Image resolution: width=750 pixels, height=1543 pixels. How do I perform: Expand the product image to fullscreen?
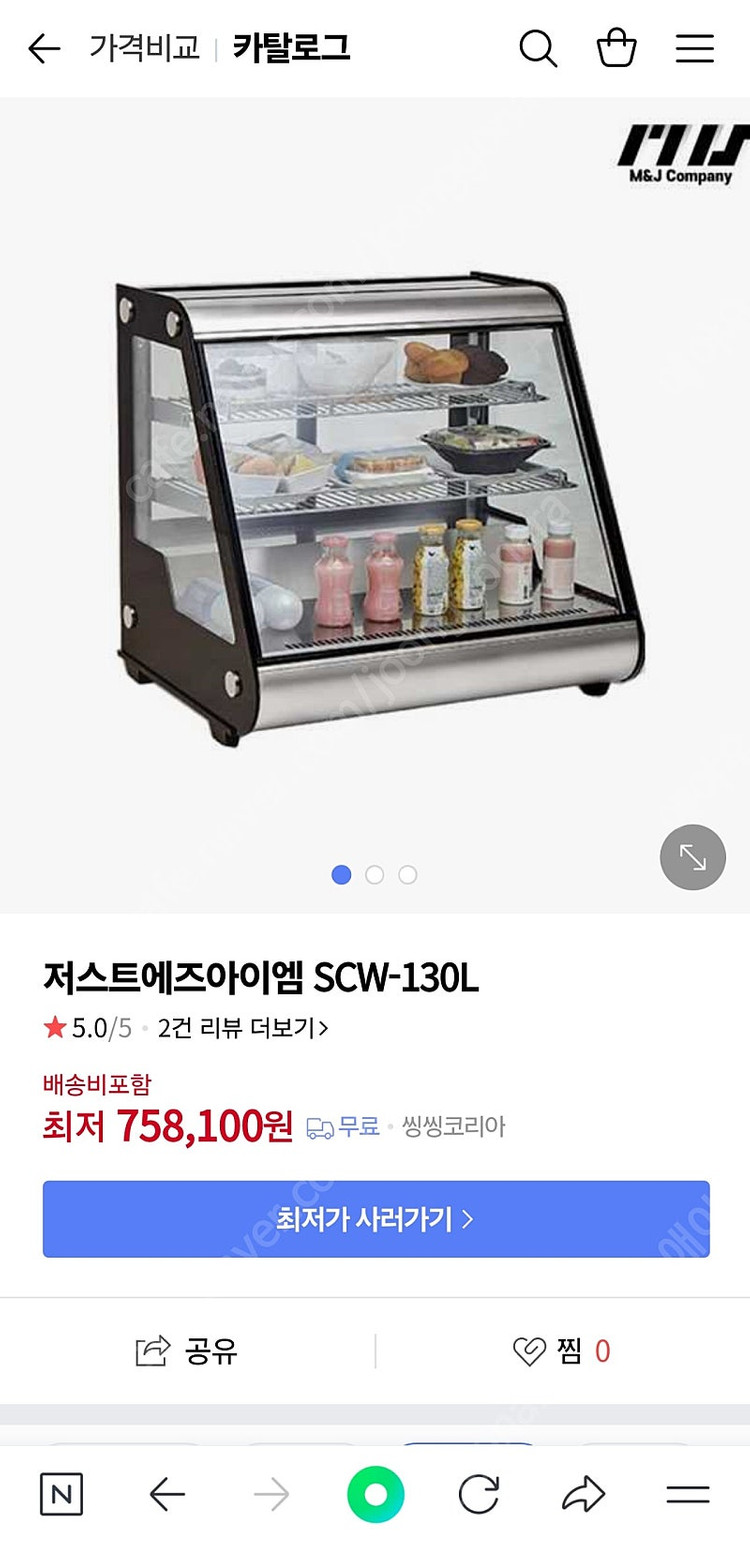pos(692,857)
